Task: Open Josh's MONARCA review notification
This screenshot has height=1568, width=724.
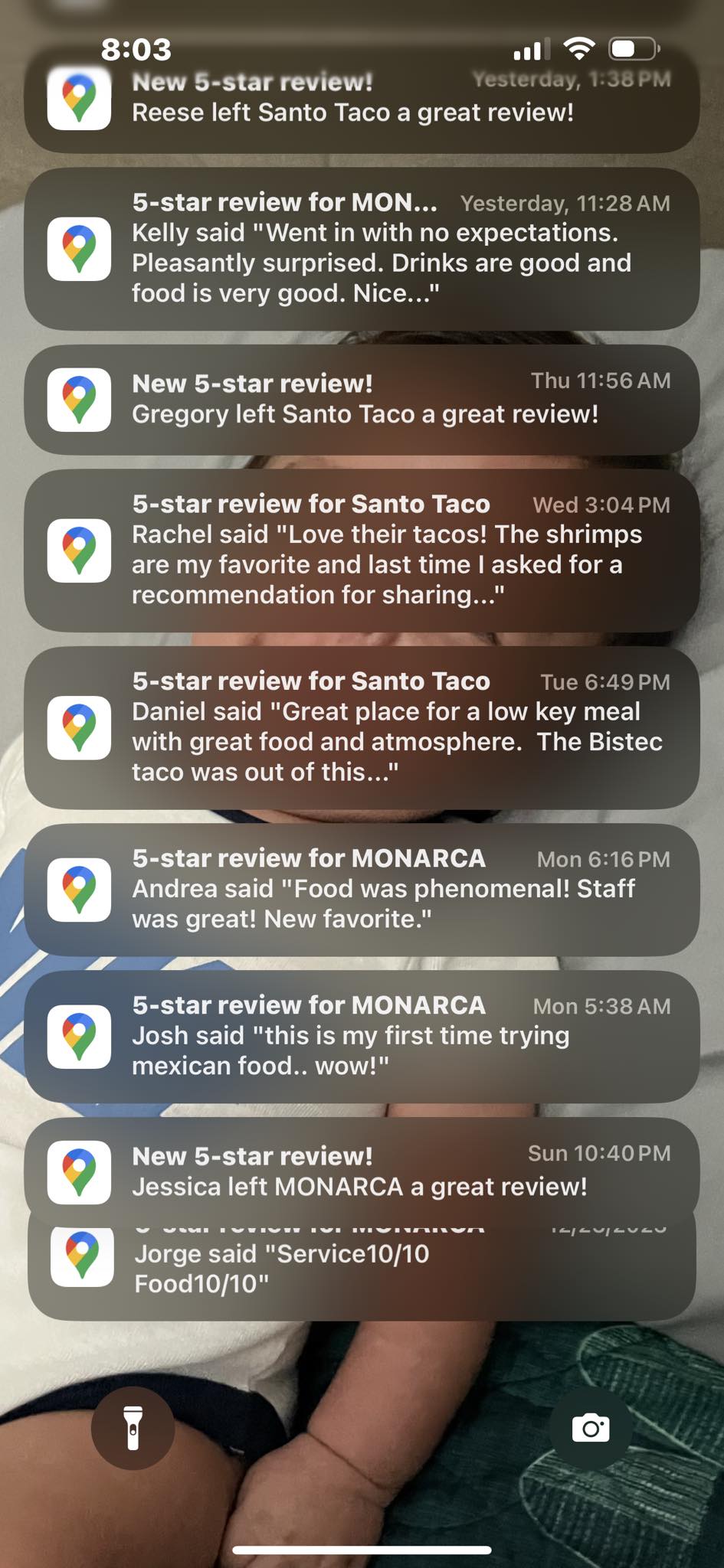Action: click(x=362, y=1036)
